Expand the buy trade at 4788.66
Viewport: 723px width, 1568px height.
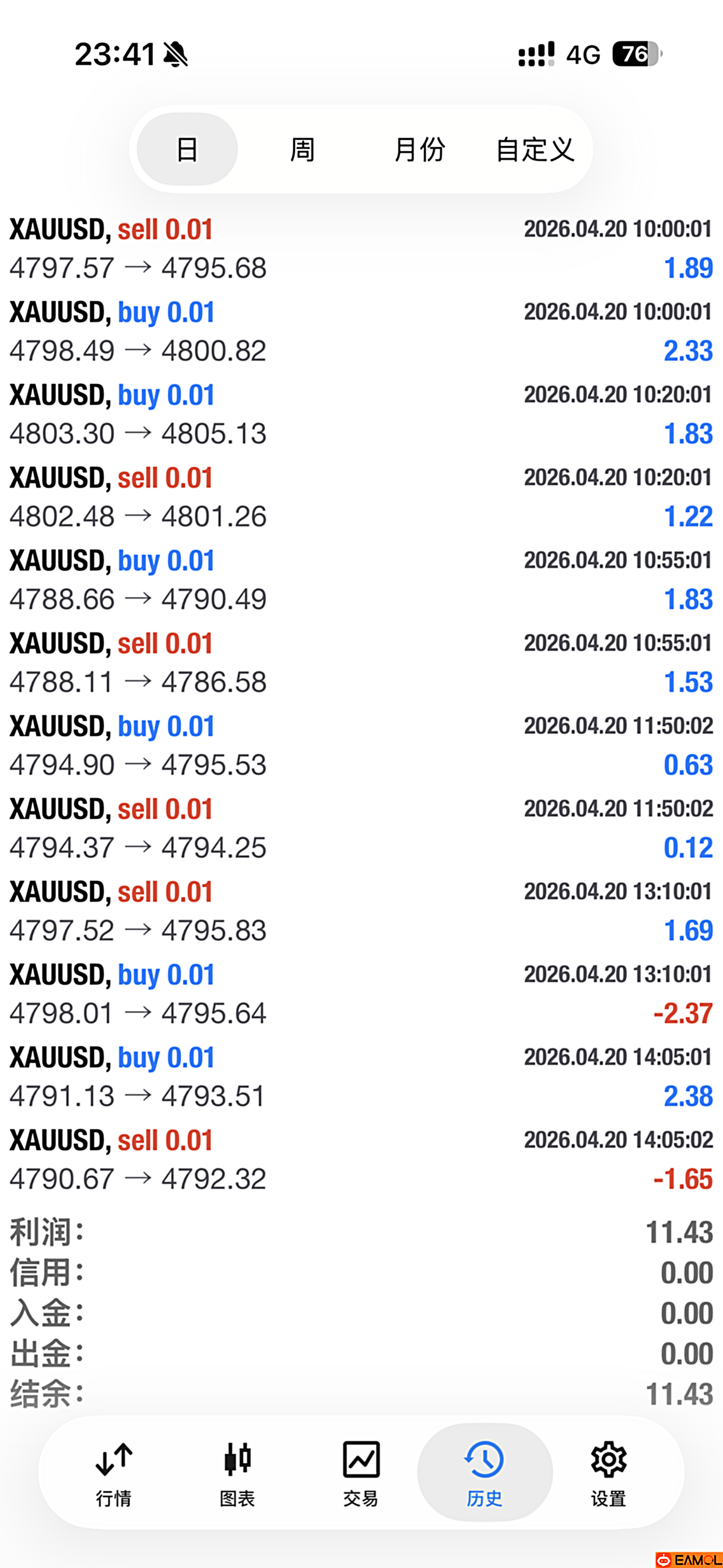(x=361, y=580)
